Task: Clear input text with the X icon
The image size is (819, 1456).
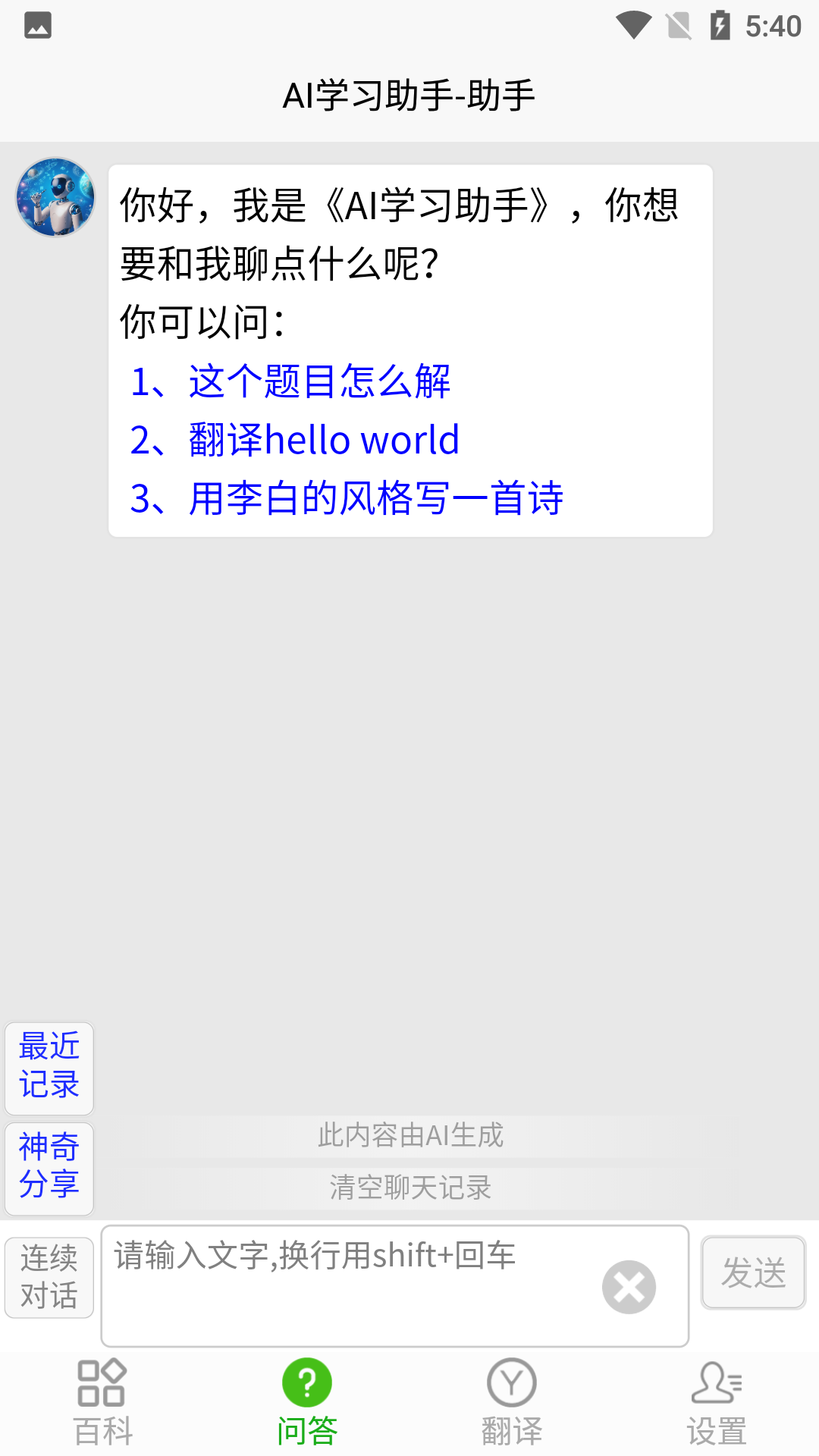Action: (x=627, y=1287)
